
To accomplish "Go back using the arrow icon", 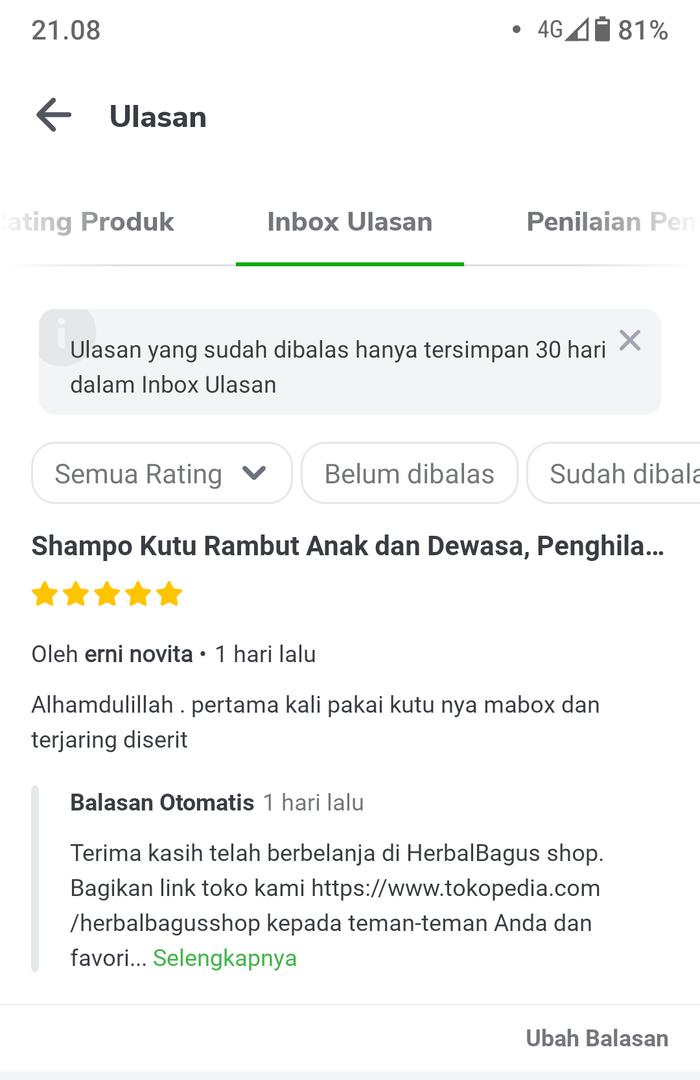I will coord(54,116).
